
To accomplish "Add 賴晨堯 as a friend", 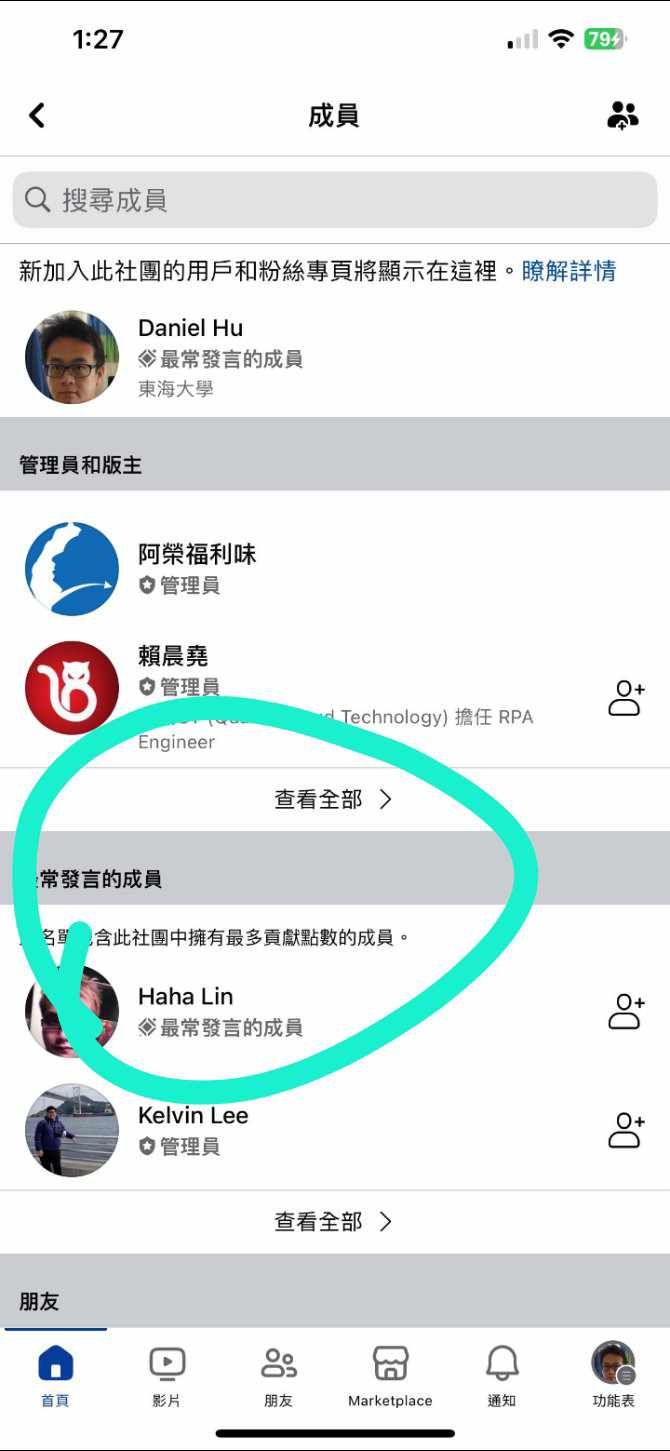I will click(626, 699).
